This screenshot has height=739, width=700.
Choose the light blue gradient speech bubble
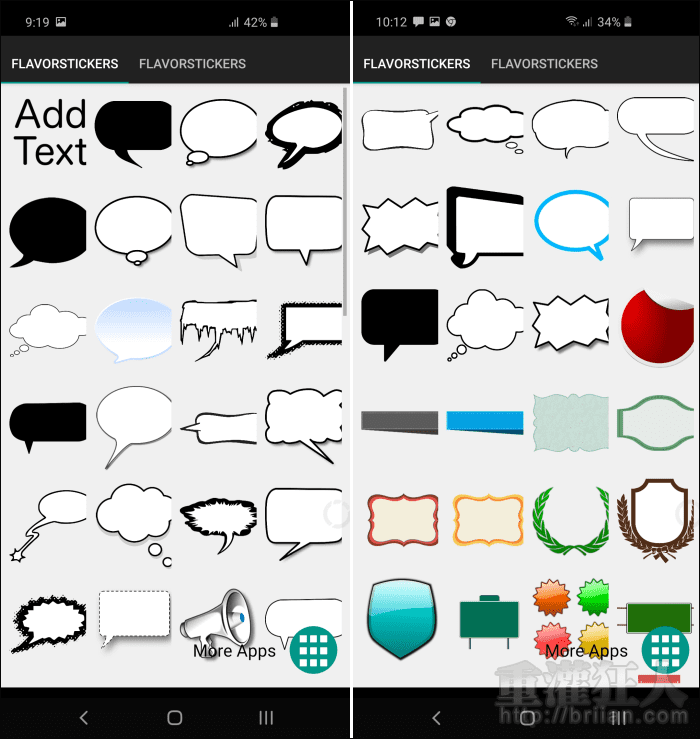pyautogui.click(x=135, y=328)
